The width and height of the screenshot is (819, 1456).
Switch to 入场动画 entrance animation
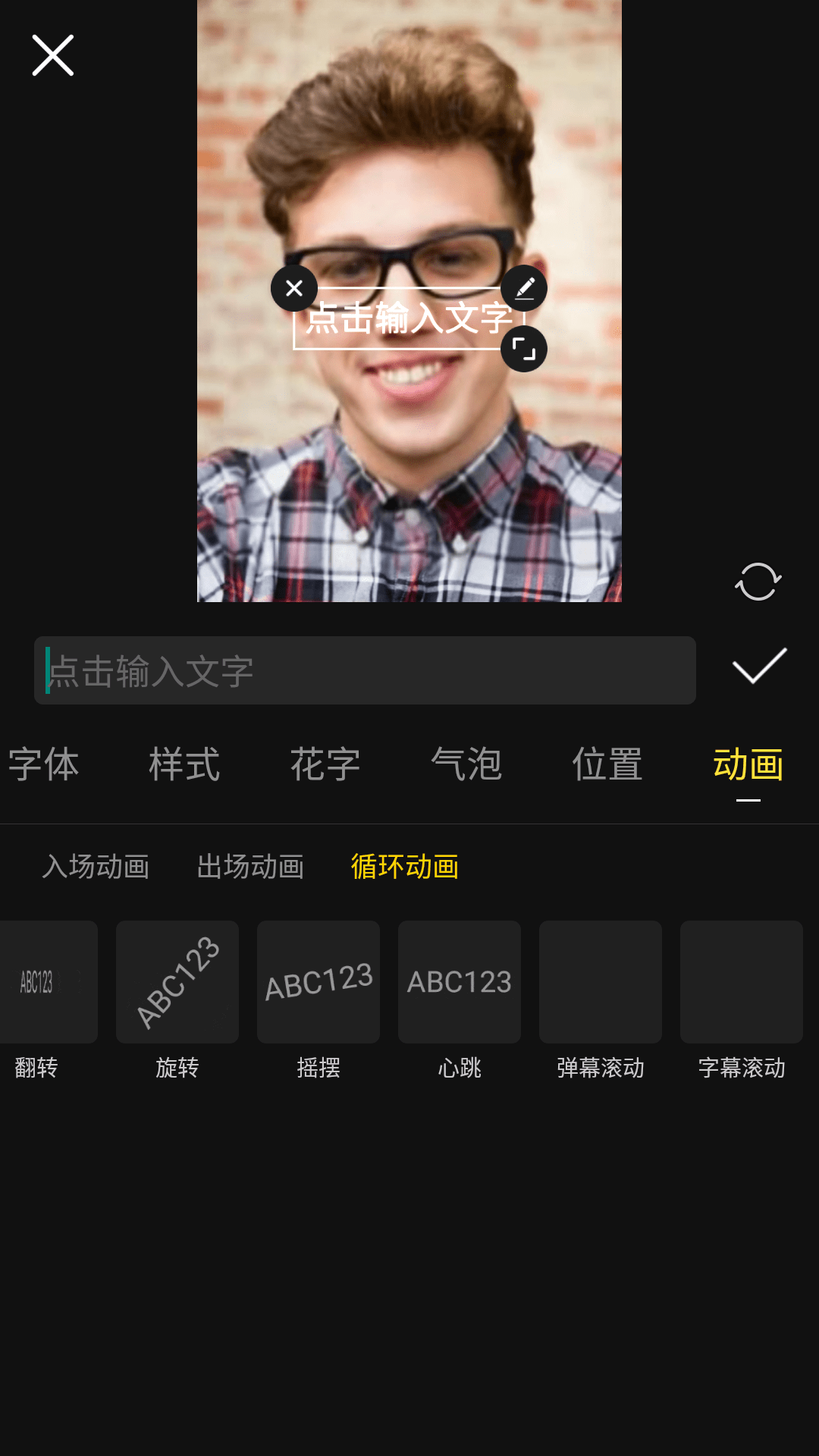click(96, 868)
